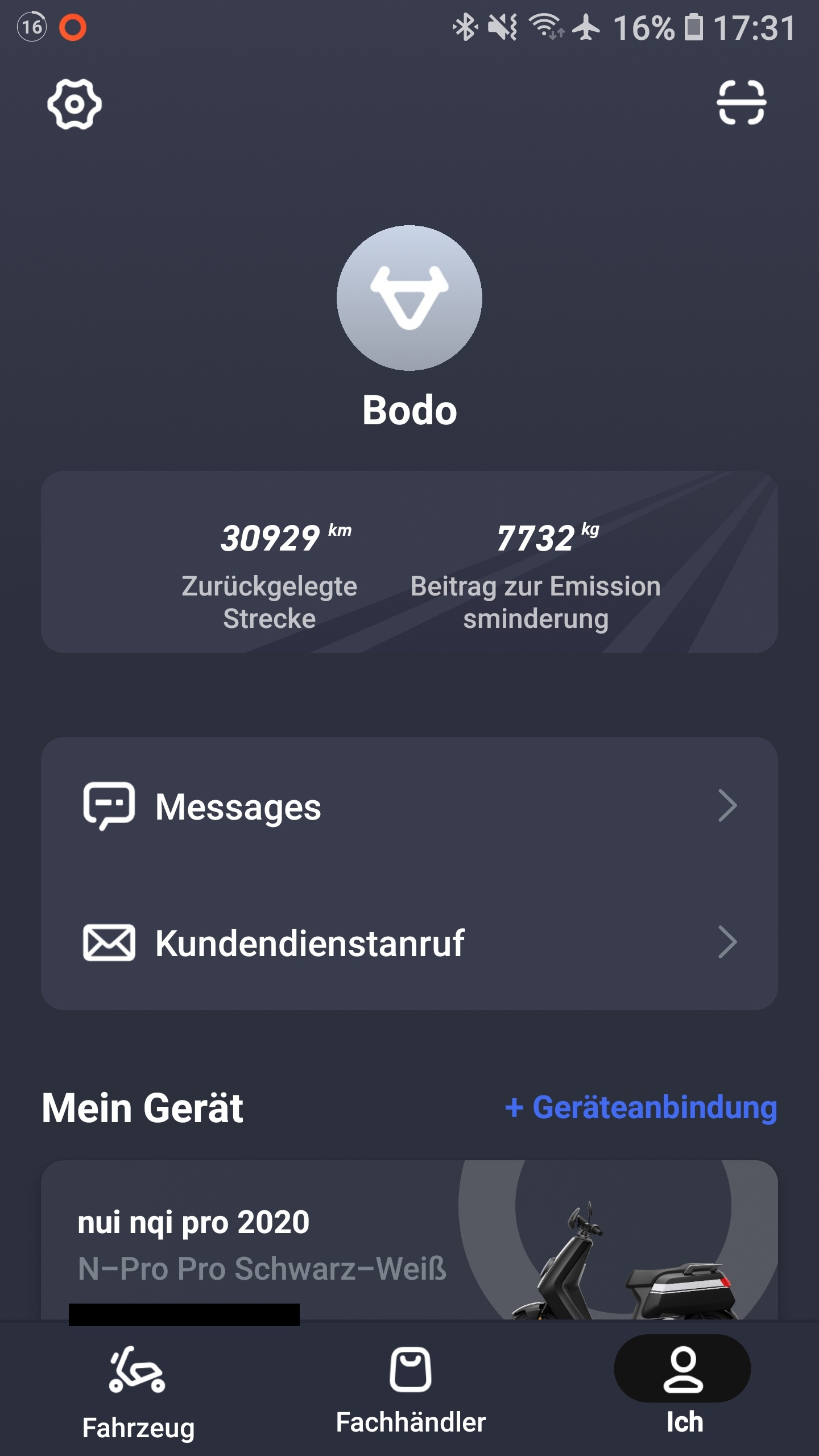Screen dimensions: 819x1456
Task: Open the settings gear icon
Action: pos(75,104)
